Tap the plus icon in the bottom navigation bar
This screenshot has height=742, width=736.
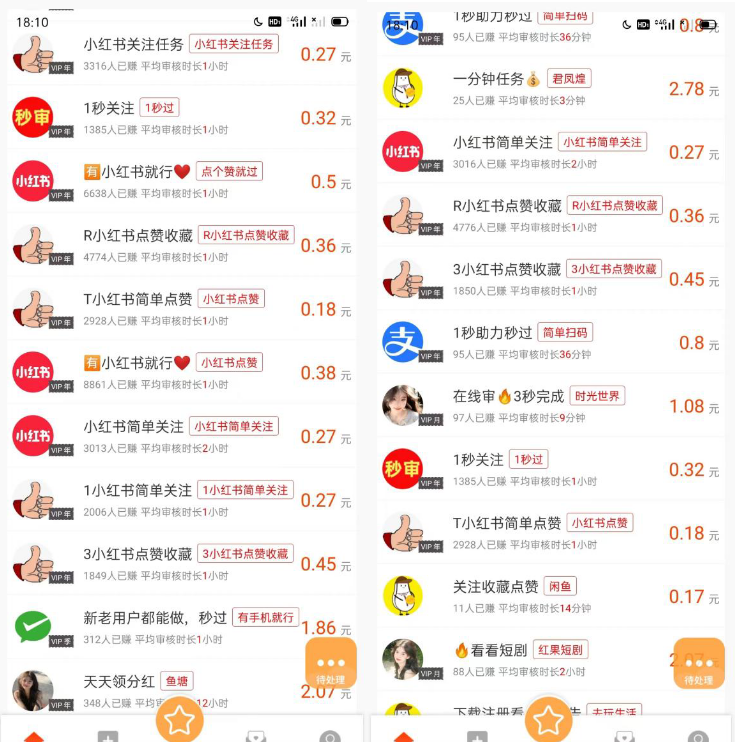[108, 736]
